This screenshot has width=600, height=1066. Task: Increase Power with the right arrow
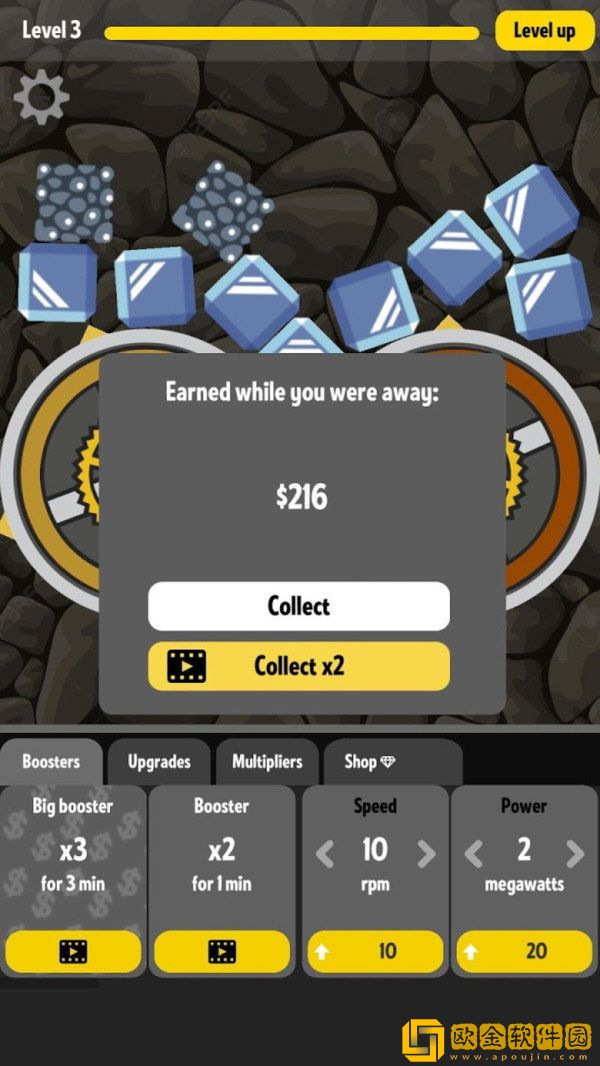[x=575, y=853]
